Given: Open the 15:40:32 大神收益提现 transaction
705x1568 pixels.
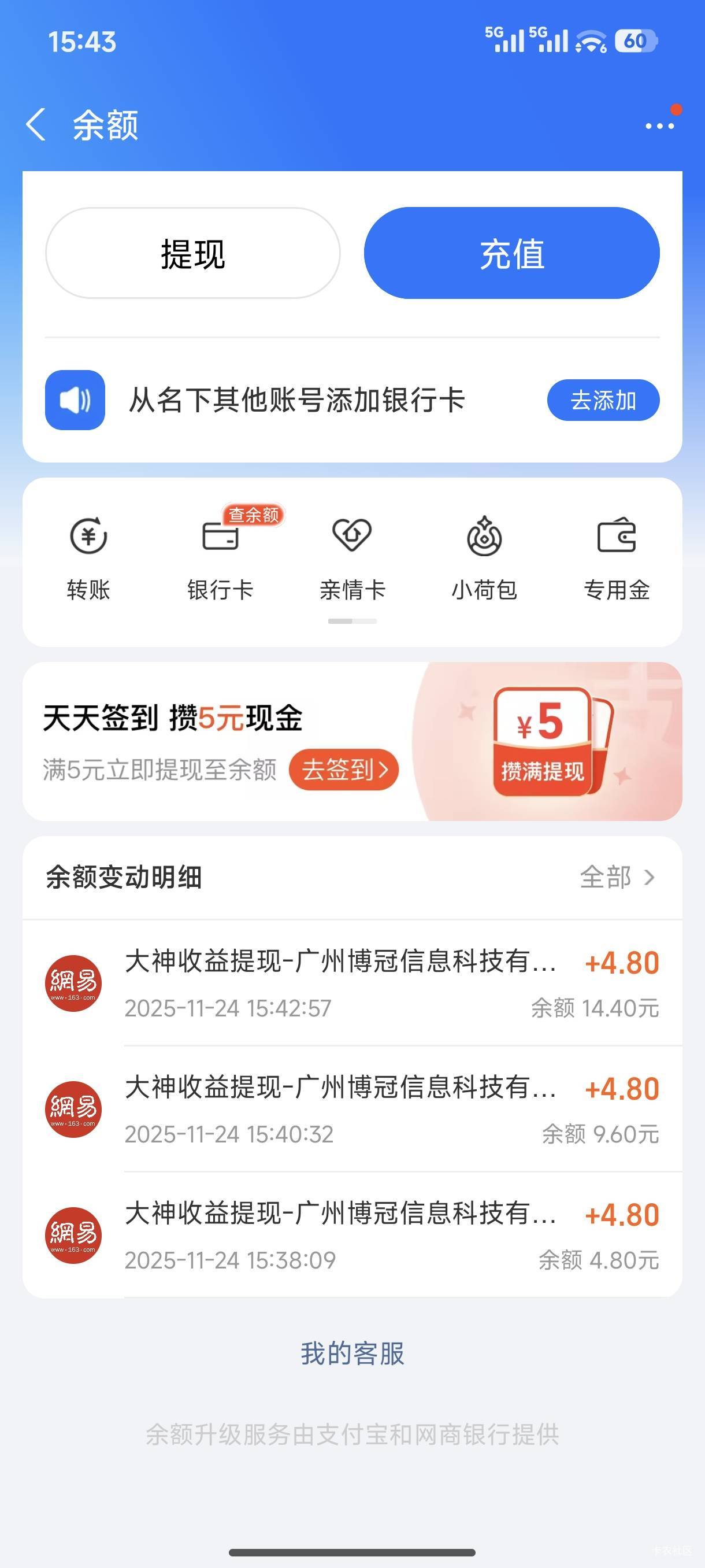Looking at the screenshot, I should [352, 1109].
